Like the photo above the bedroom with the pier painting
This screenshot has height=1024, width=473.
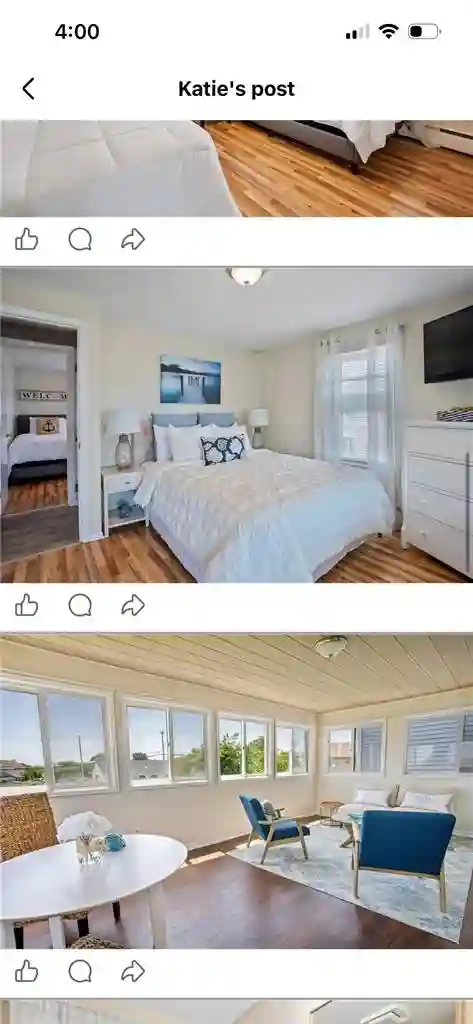[x=27, y=239]
